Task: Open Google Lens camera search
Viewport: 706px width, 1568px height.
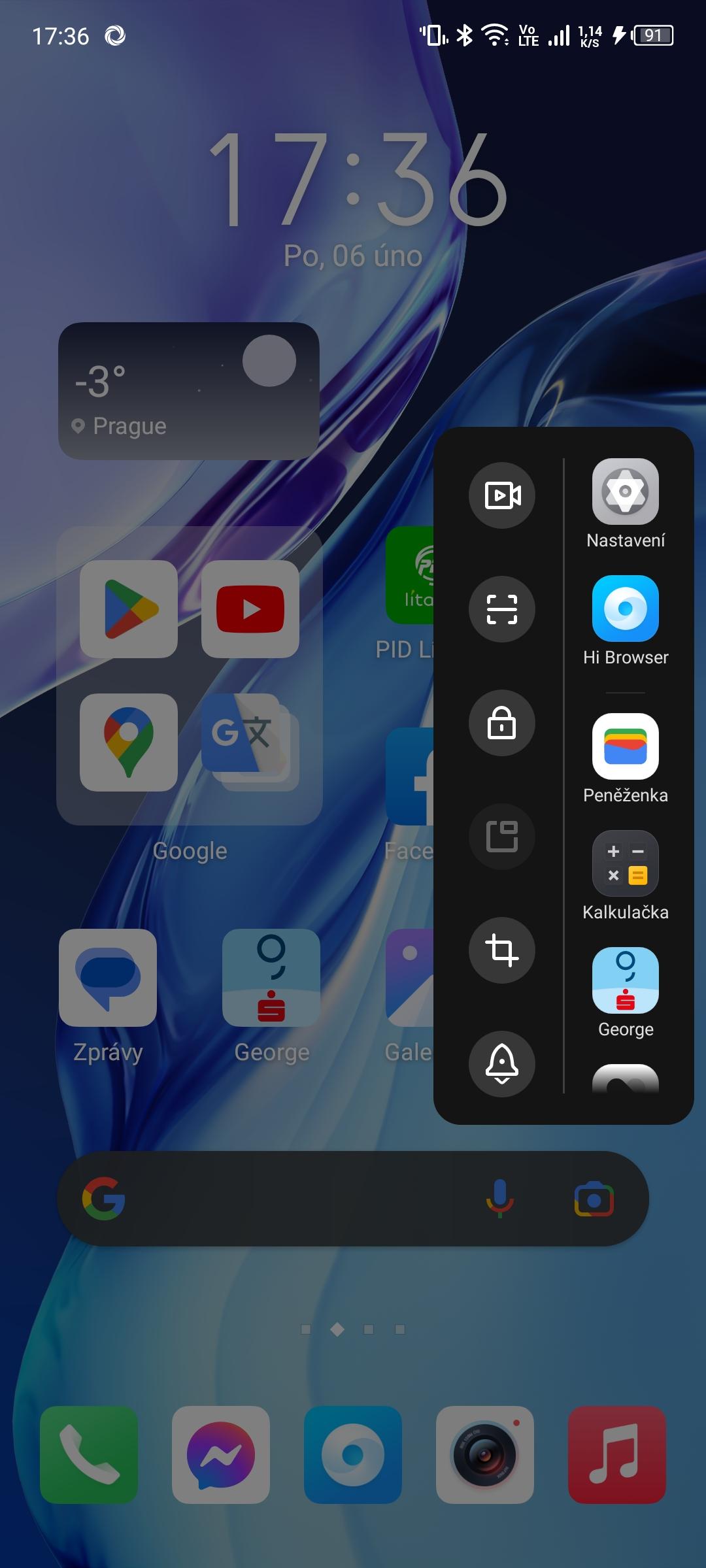Action: [594, 1199]
